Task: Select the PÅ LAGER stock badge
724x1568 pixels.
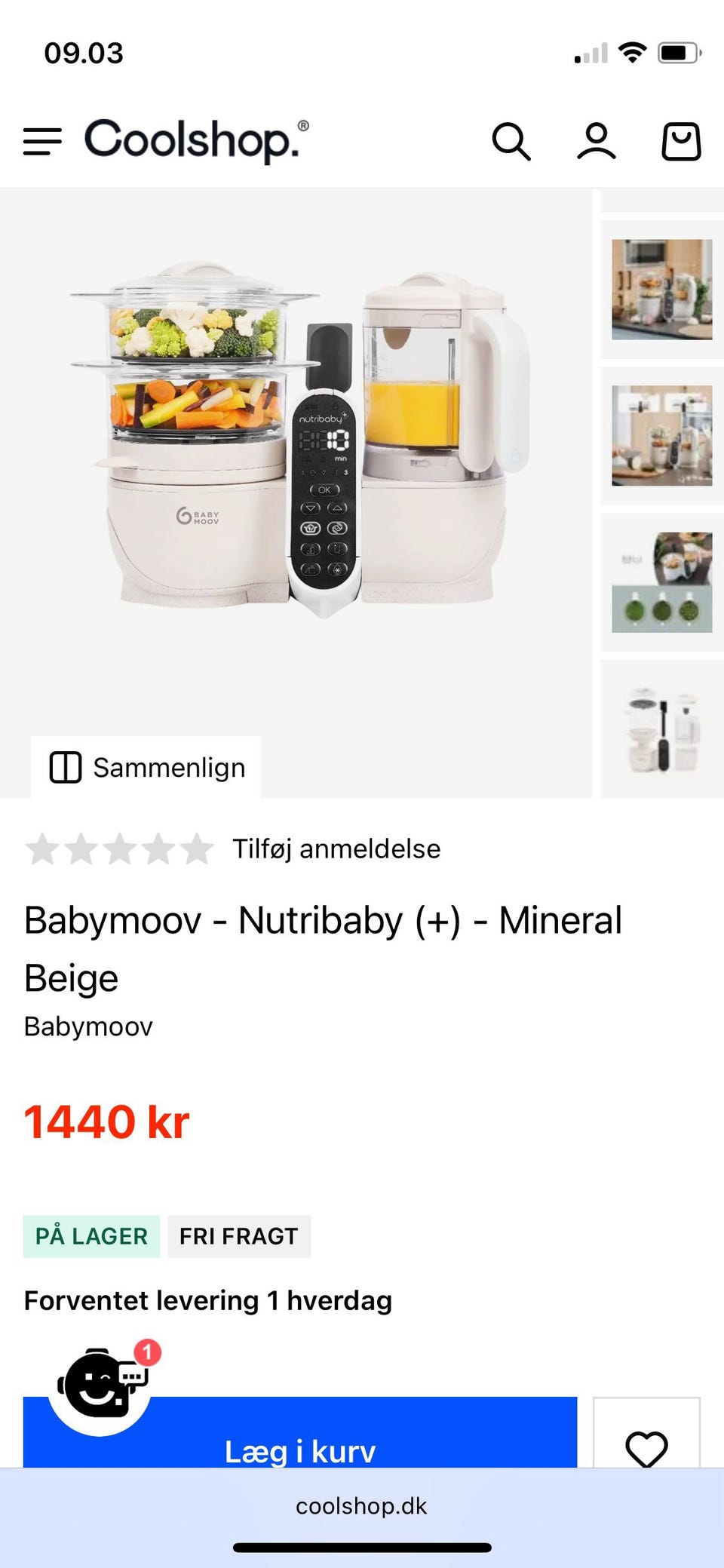Action: pos(90,1235)
